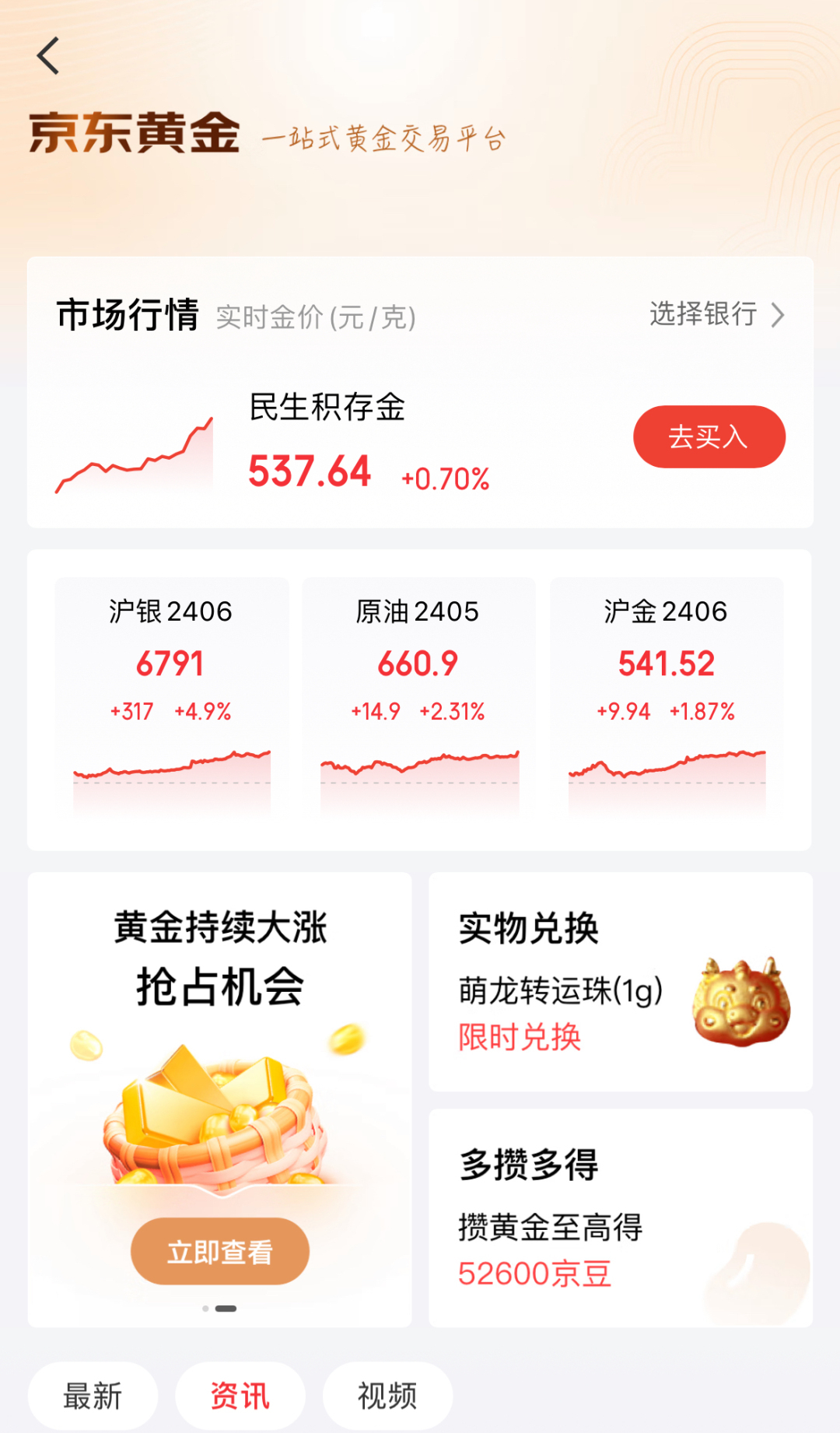Tap the 去买入 buy button

pyautogui.click(x=709, y=436)
